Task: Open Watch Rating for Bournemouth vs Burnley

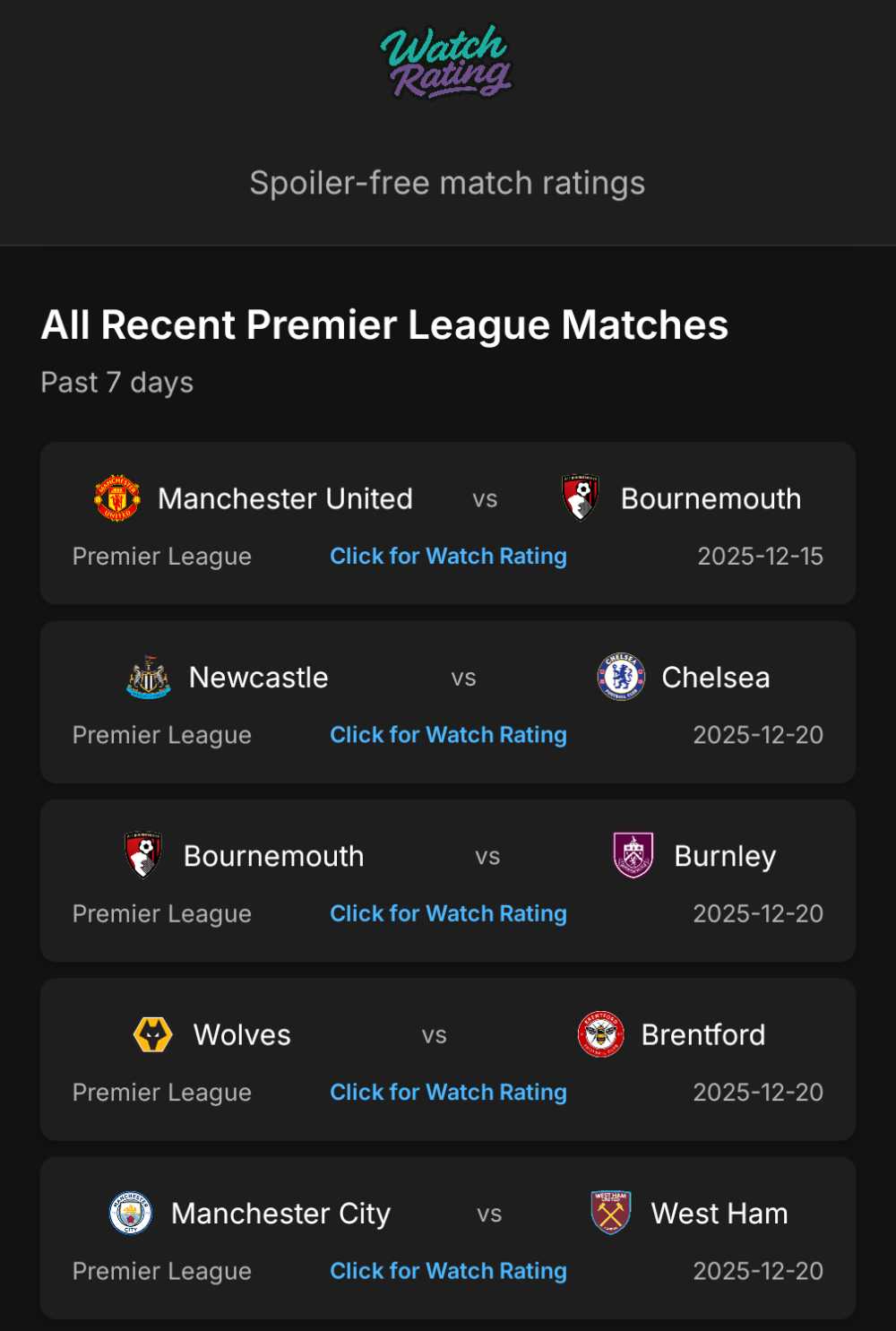Action: click(448, 913)
